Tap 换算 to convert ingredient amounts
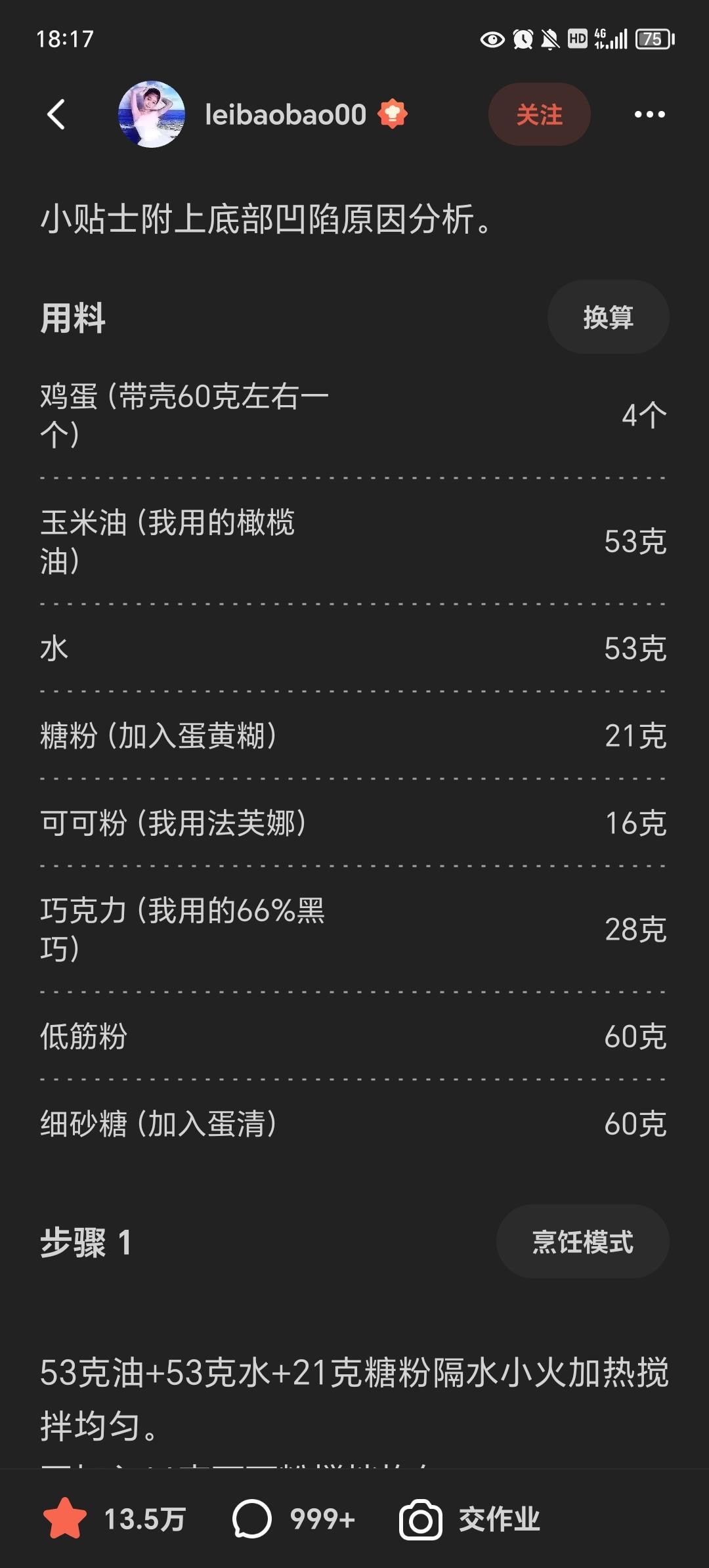Screen dimensions: 709x1568 click(608, 317)
